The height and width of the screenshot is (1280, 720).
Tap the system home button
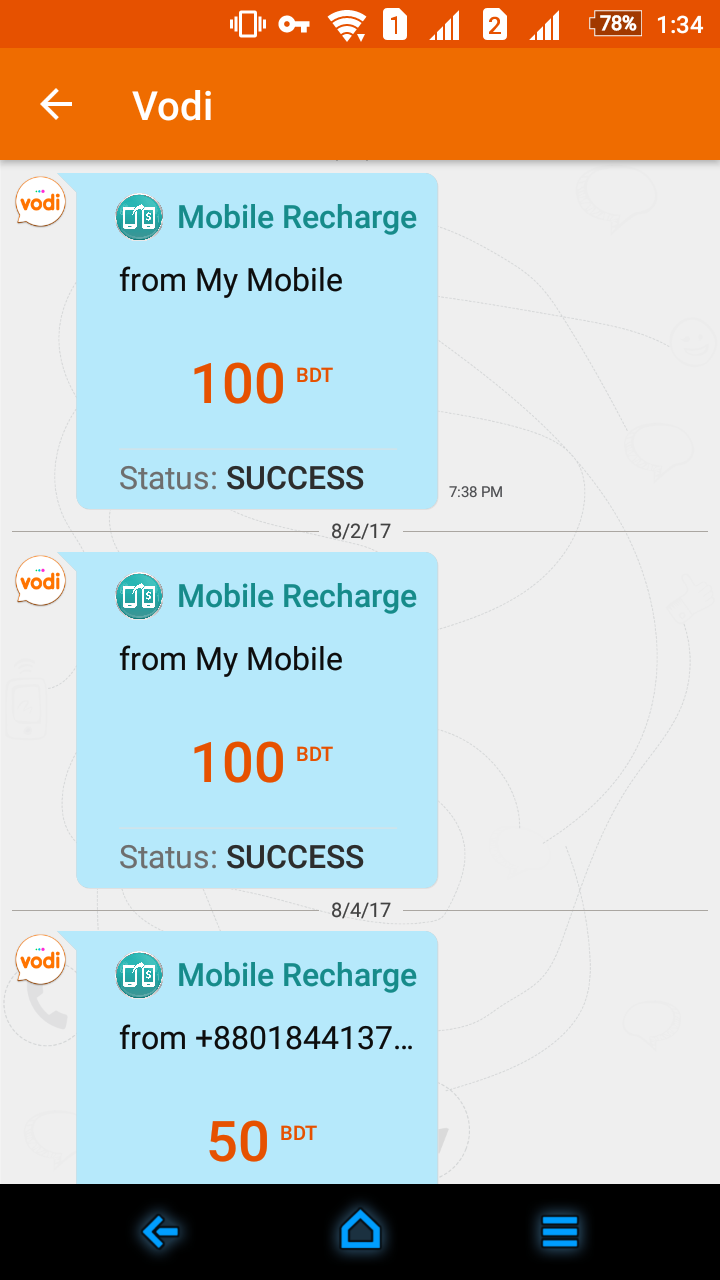coord(360,1232)
